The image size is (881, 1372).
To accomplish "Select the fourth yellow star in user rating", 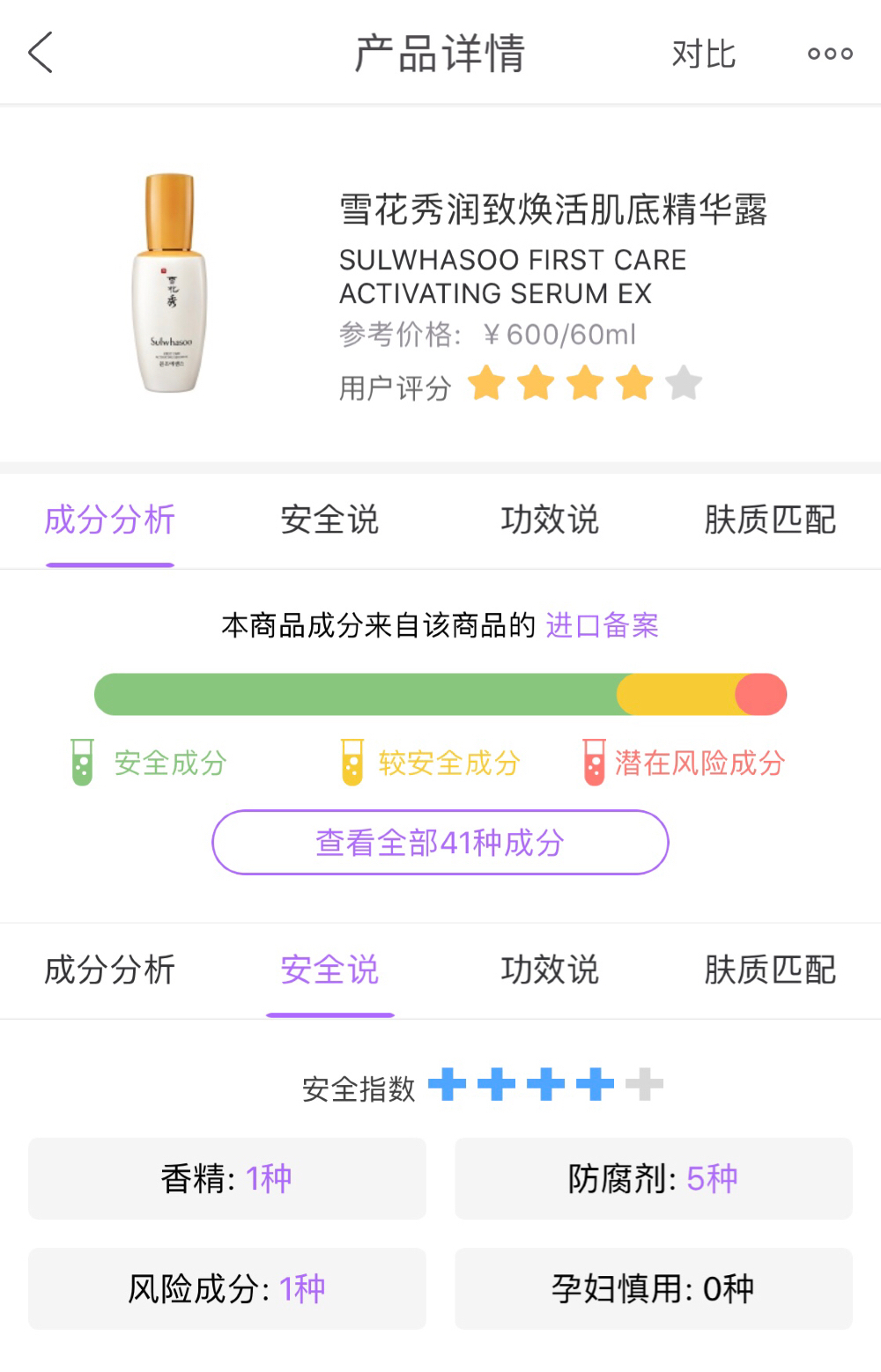I will 633,382.
